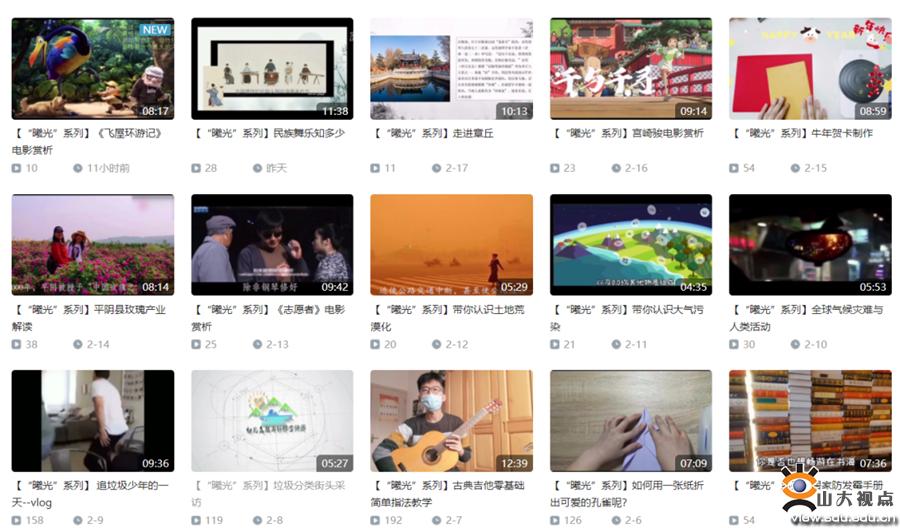The width and height of the screenshot is (900, 528).
Task: Open the 古典吉他零基础简单指法教学 video
Action: pos(451,420)
